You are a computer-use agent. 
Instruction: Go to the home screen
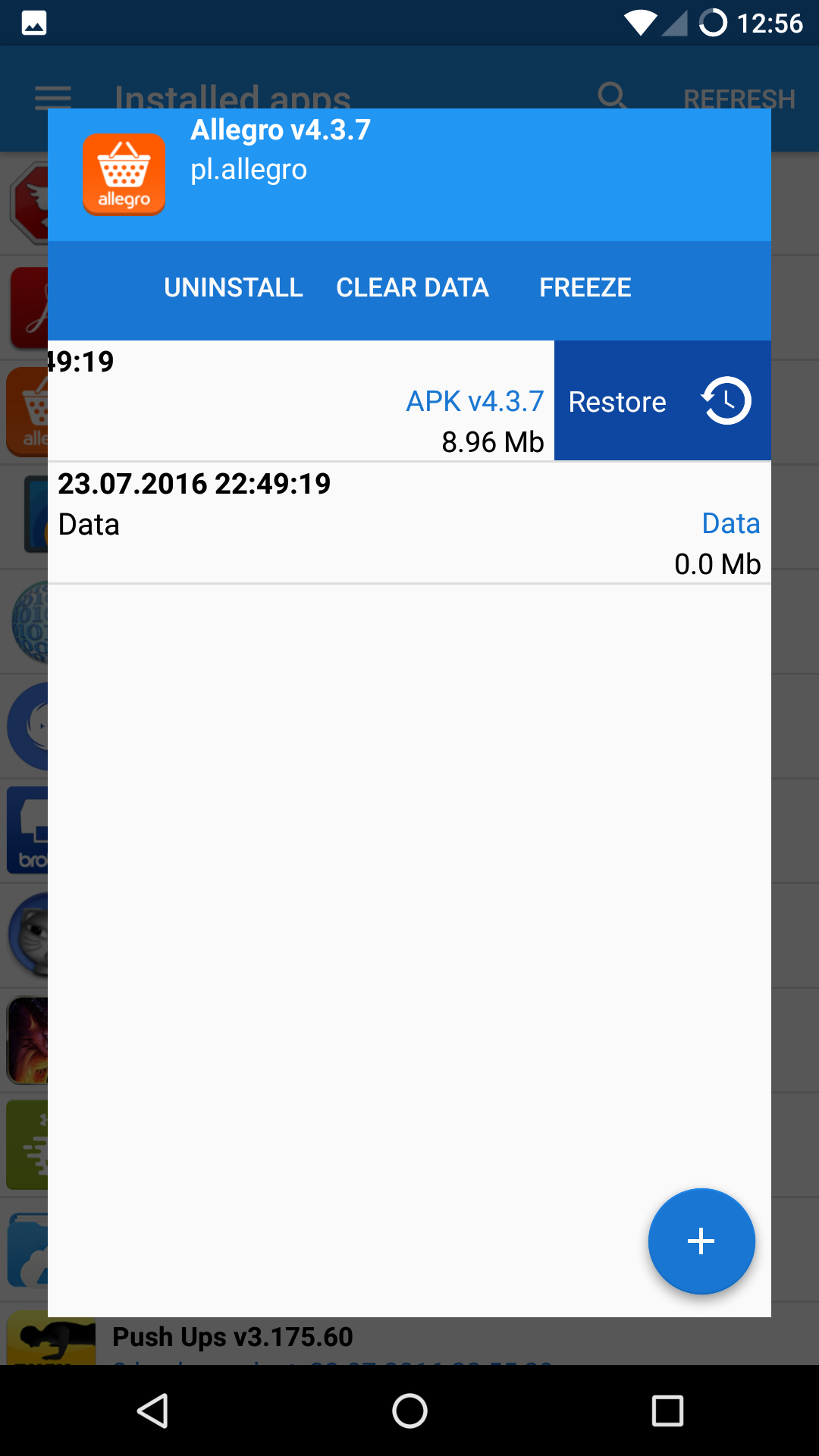(x=409, y=1411)
